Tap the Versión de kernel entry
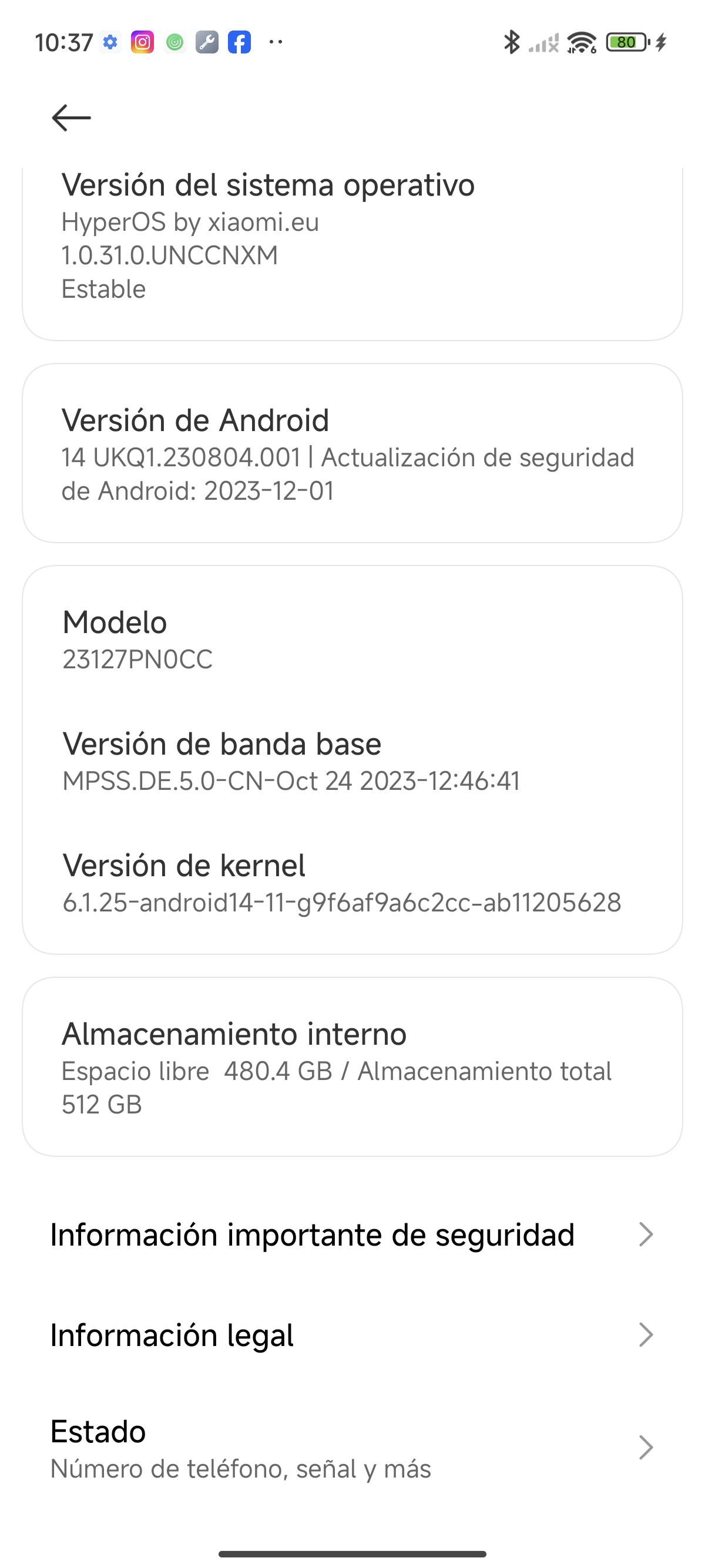The height and width of the screenshot is (1568, 705). tap(352, 883)
